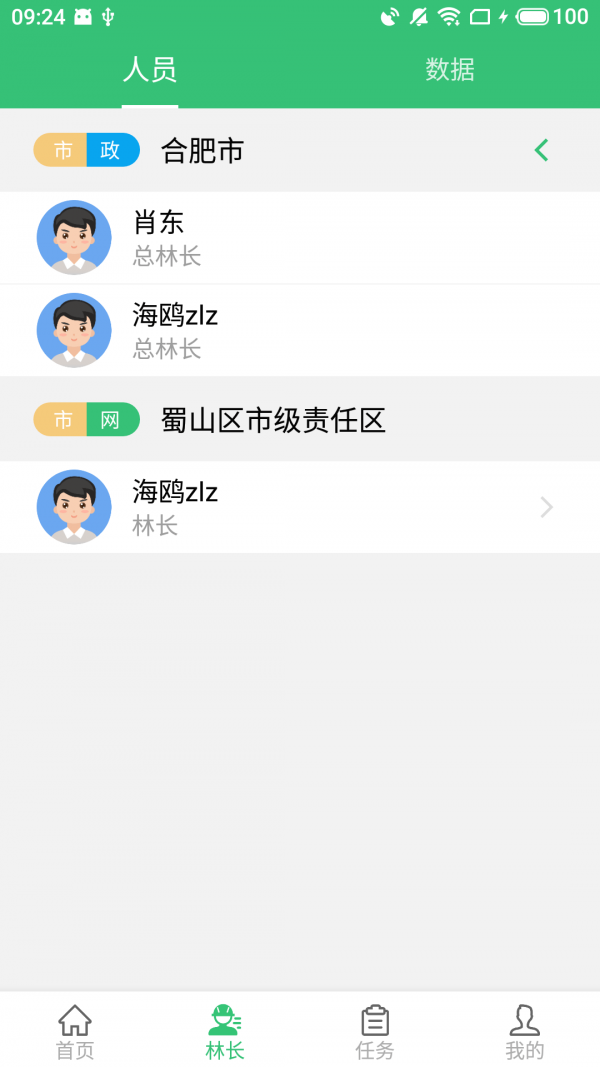Select the 人员 tab
The width and height of the screenshot is (600, 1067).
point(150,70)
